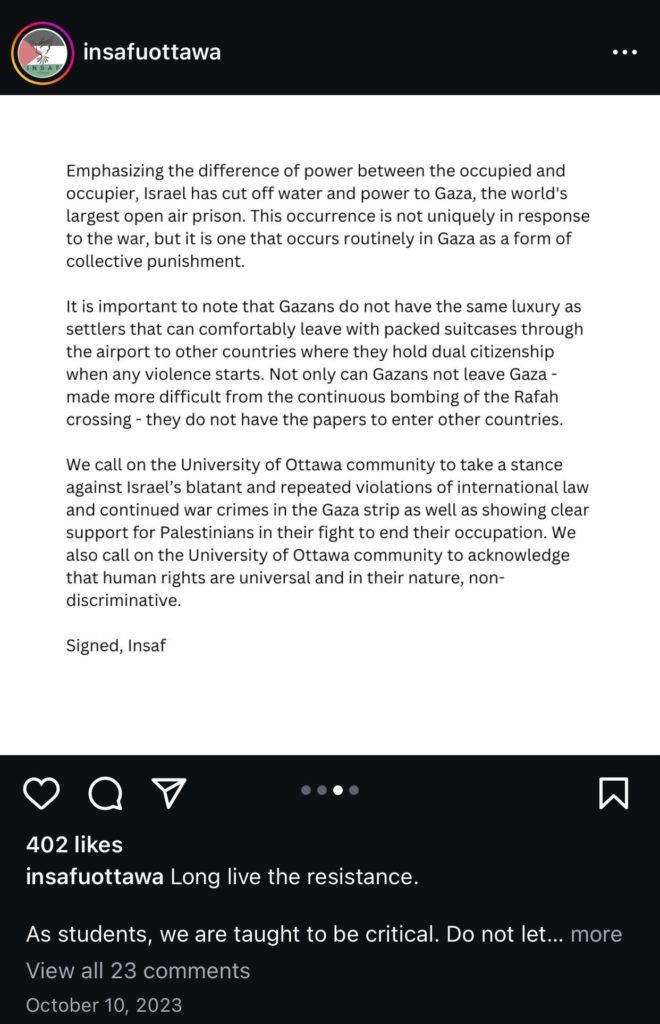Viewport: 660px width, 1024px height.
Task: Tap insafuottawa username in the caption
Action: pos(95,876)
